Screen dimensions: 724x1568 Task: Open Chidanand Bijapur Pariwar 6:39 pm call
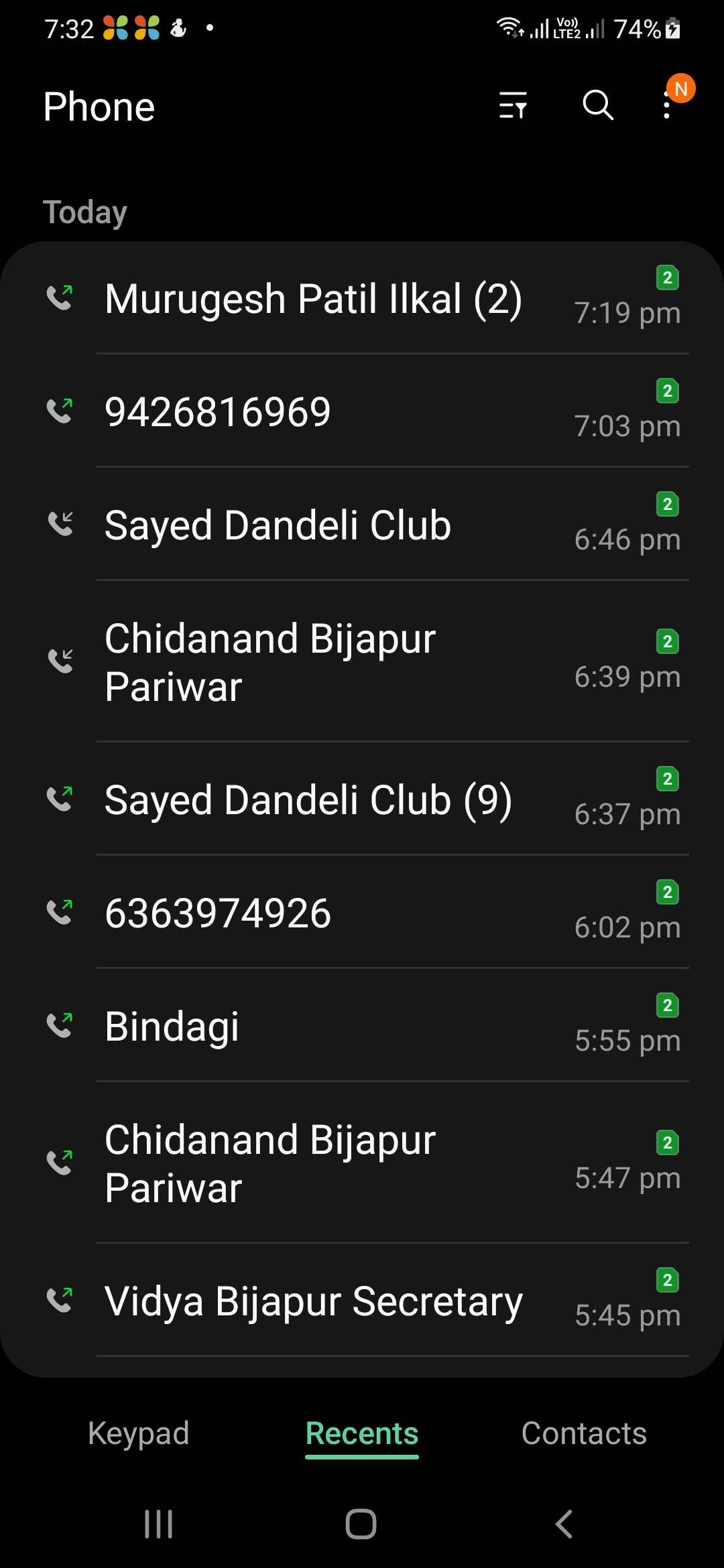[270, 662]
